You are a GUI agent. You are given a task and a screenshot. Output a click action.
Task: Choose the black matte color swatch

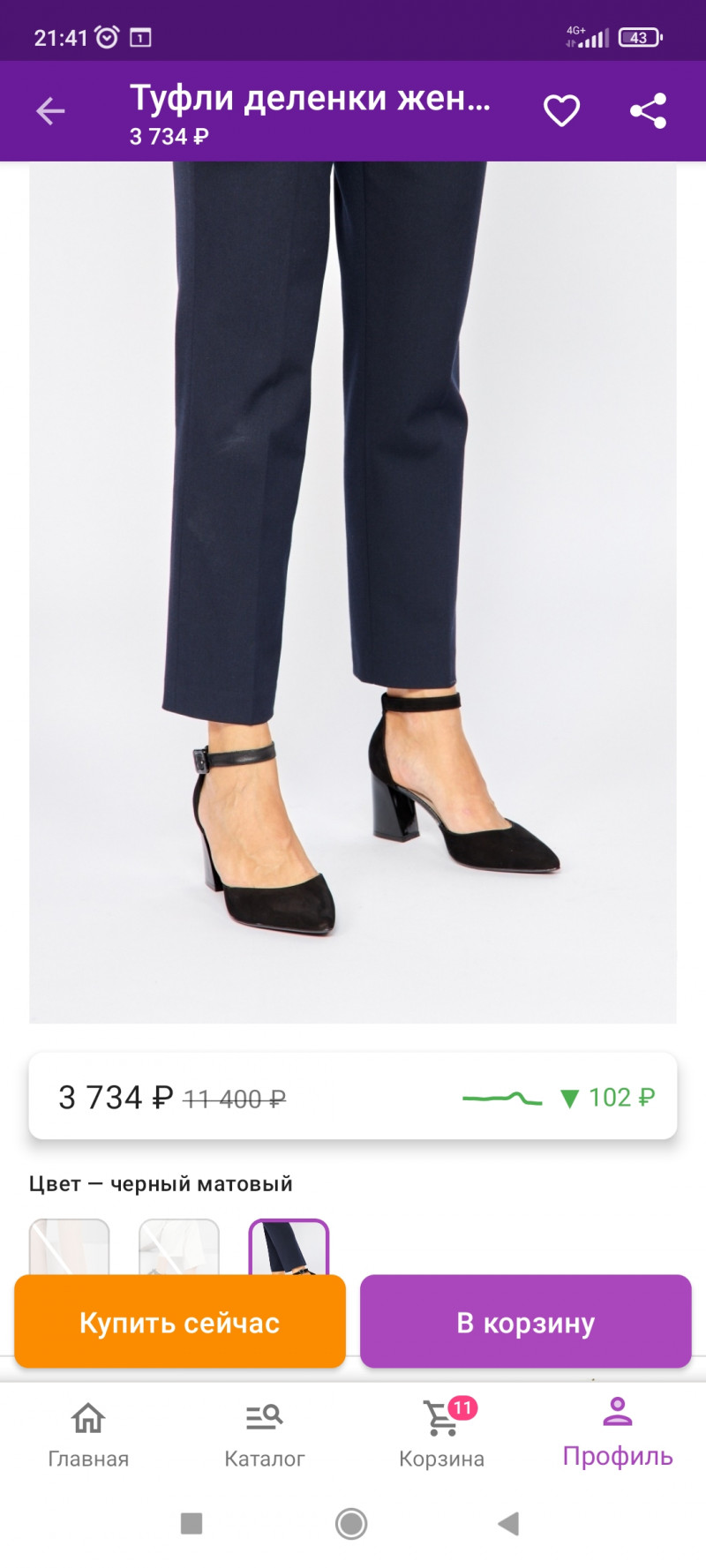point(289,1247)
